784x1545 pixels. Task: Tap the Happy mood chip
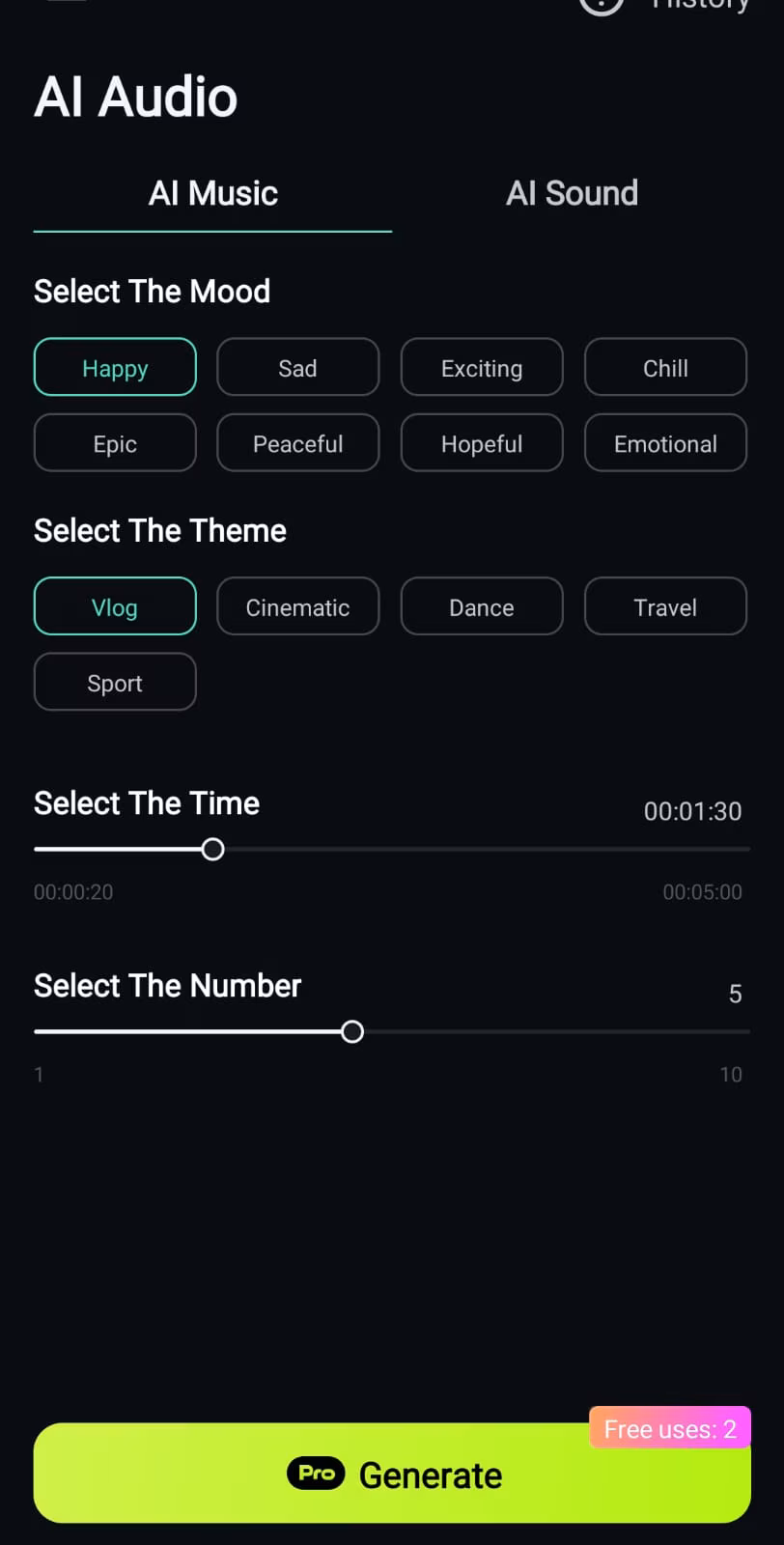click(x=115, y=367)
